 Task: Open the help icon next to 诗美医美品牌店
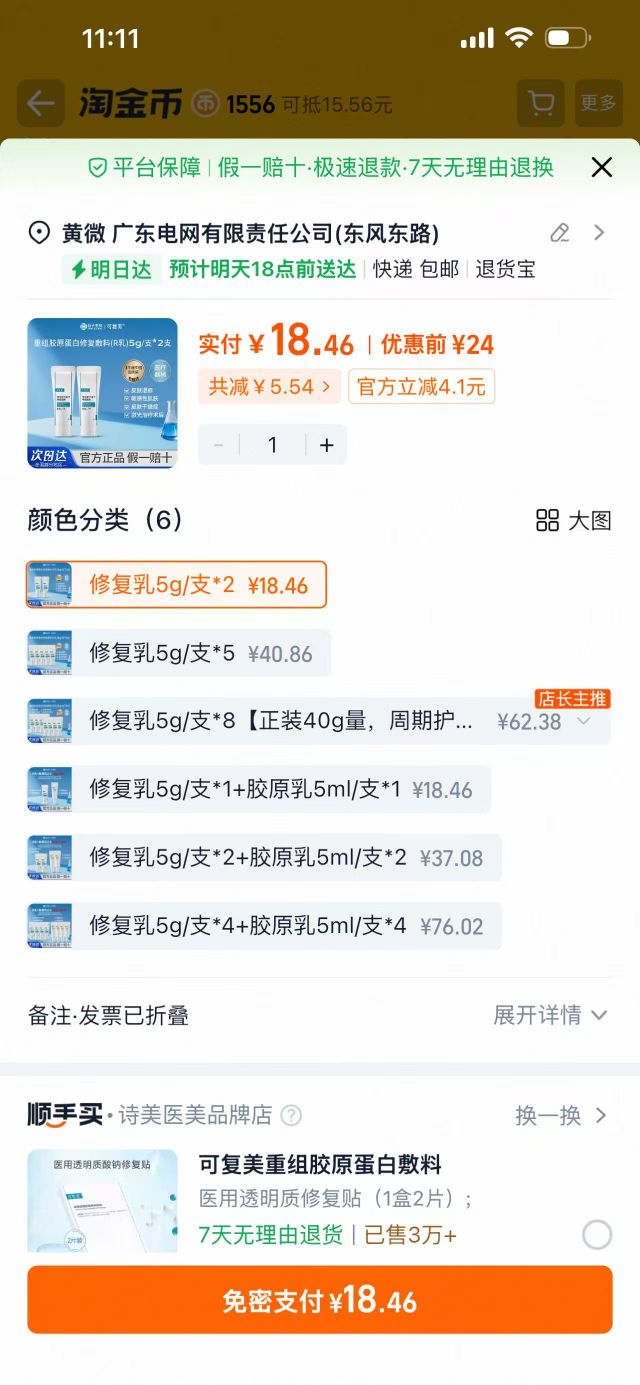(x=291, y=1115)
